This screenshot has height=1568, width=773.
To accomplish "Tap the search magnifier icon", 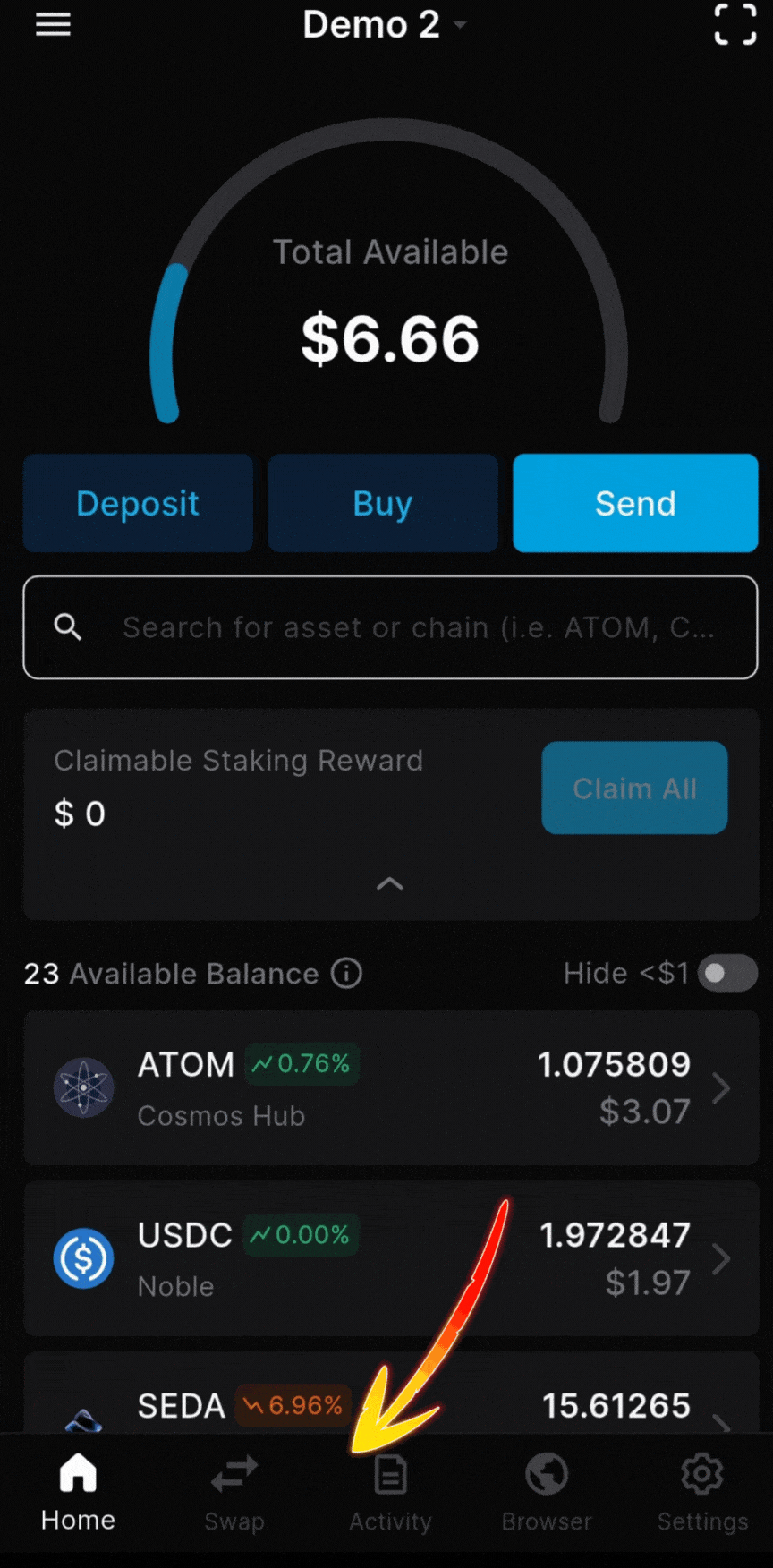I will pyautogui.click(x=68, y=627).
